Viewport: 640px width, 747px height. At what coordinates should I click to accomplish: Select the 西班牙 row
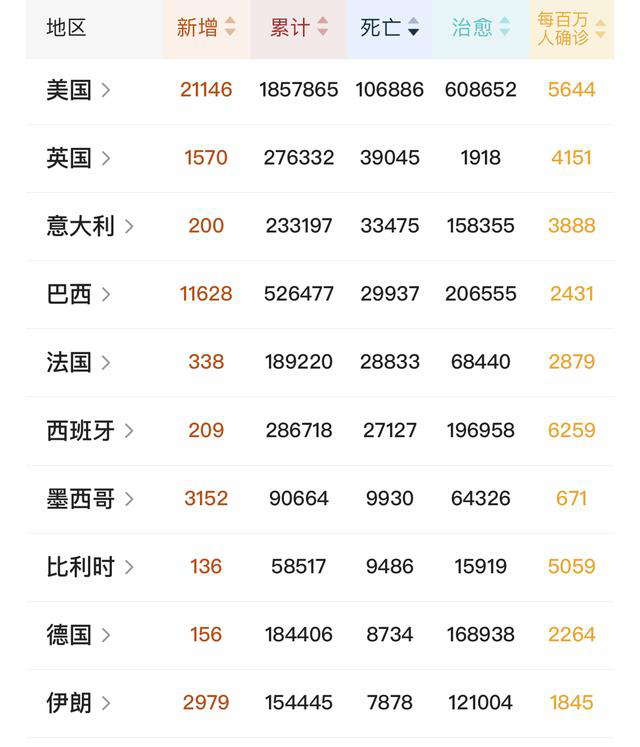point(90,431)
